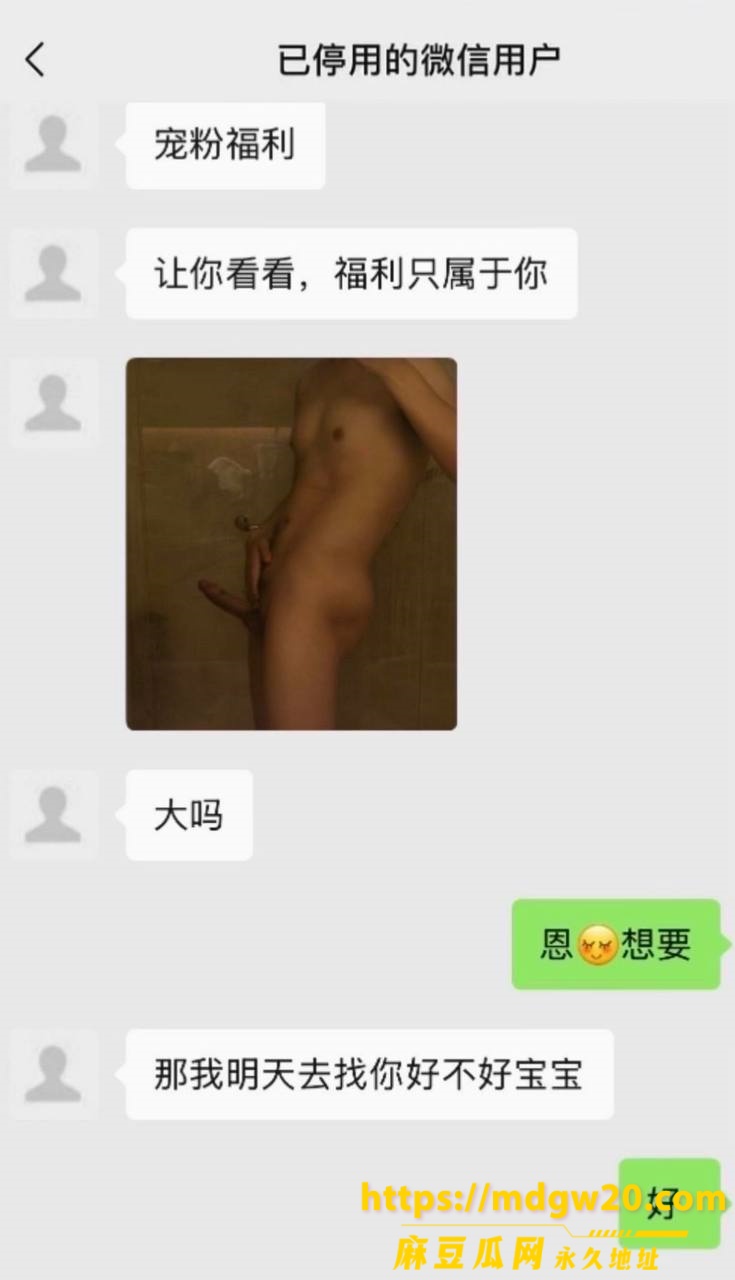
Task: Open the sender avatar next to 大吗
Action: coord(54,815)
